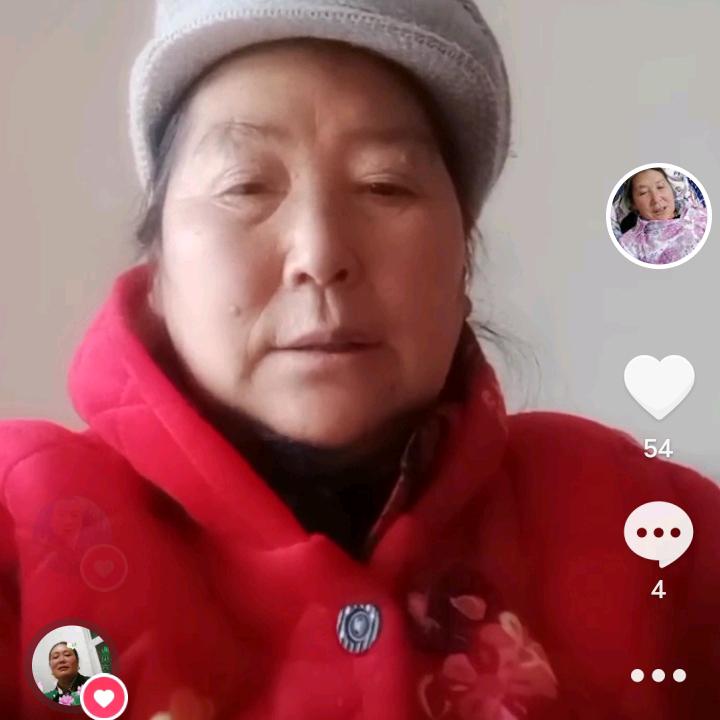
Task: Open the creator's profile picture on the right
Action: tap(659, 216)
